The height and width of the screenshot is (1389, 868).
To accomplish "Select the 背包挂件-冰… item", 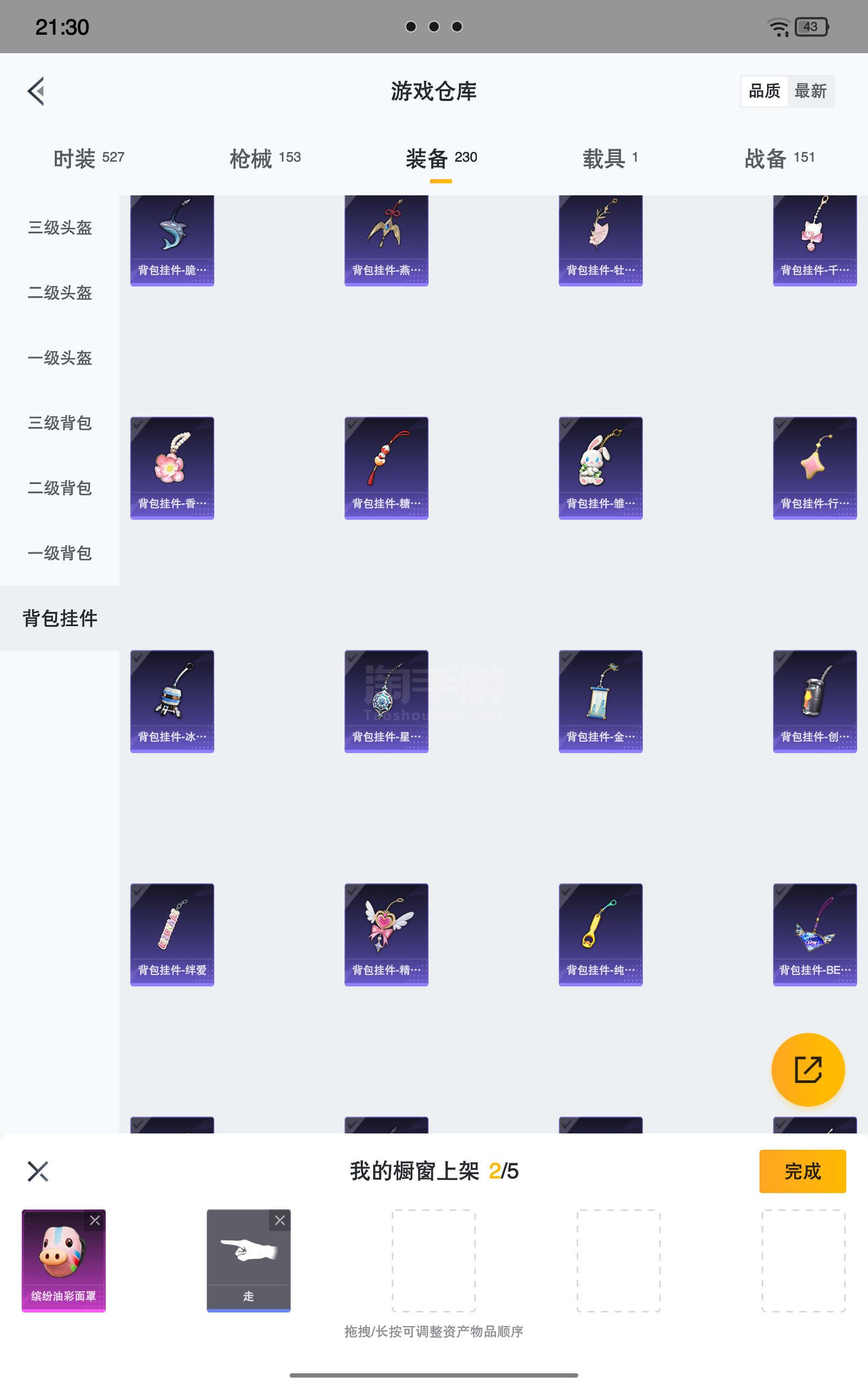I will (x=172, y=702).
